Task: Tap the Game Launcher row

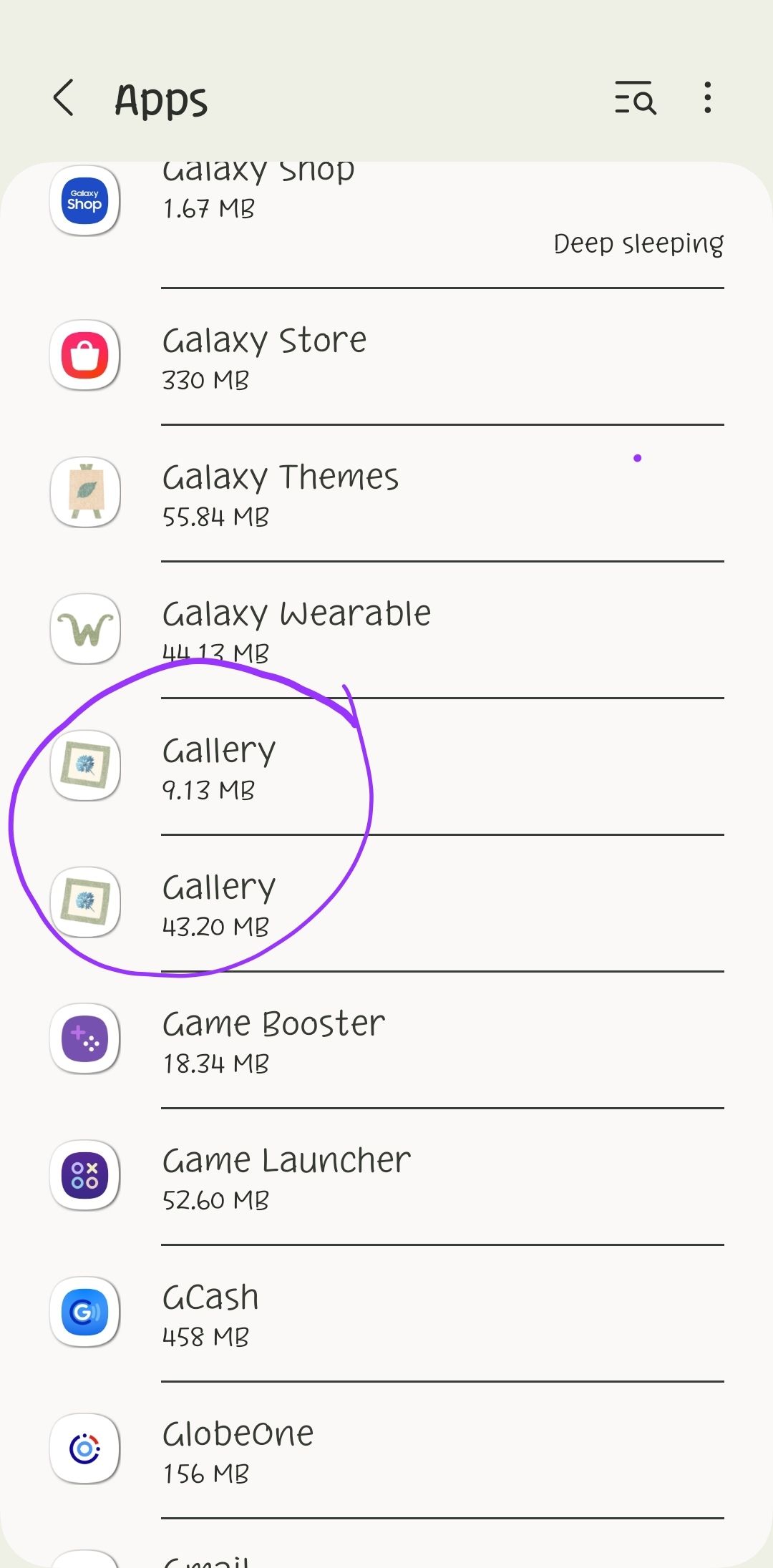Action: tap(386, 1177)
